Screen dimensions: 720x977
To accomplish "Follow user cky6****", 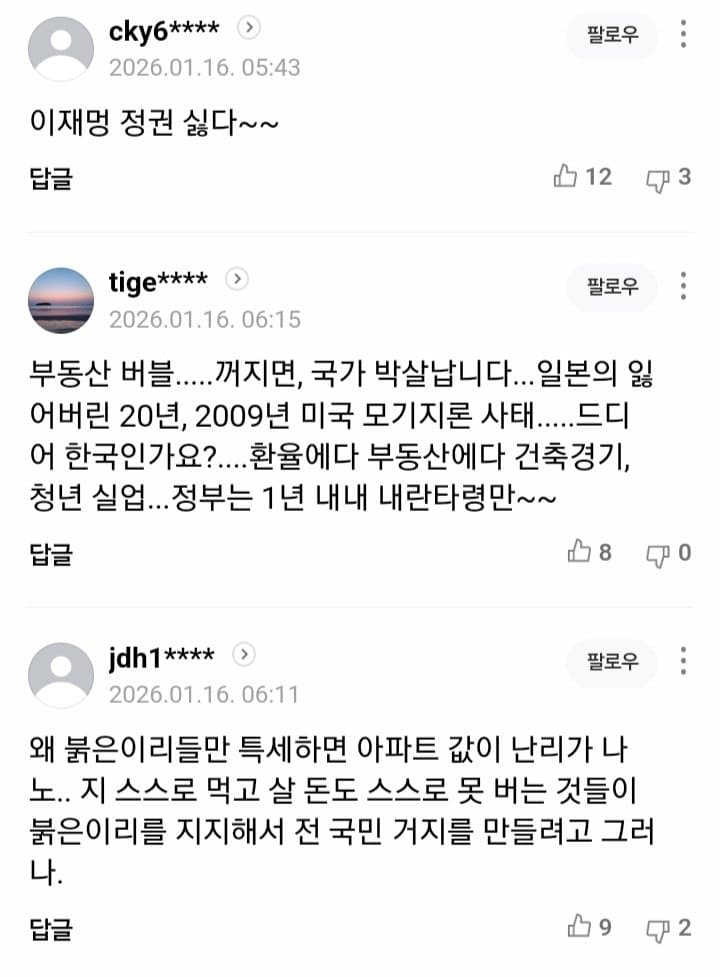I will [x=612, y=37].
